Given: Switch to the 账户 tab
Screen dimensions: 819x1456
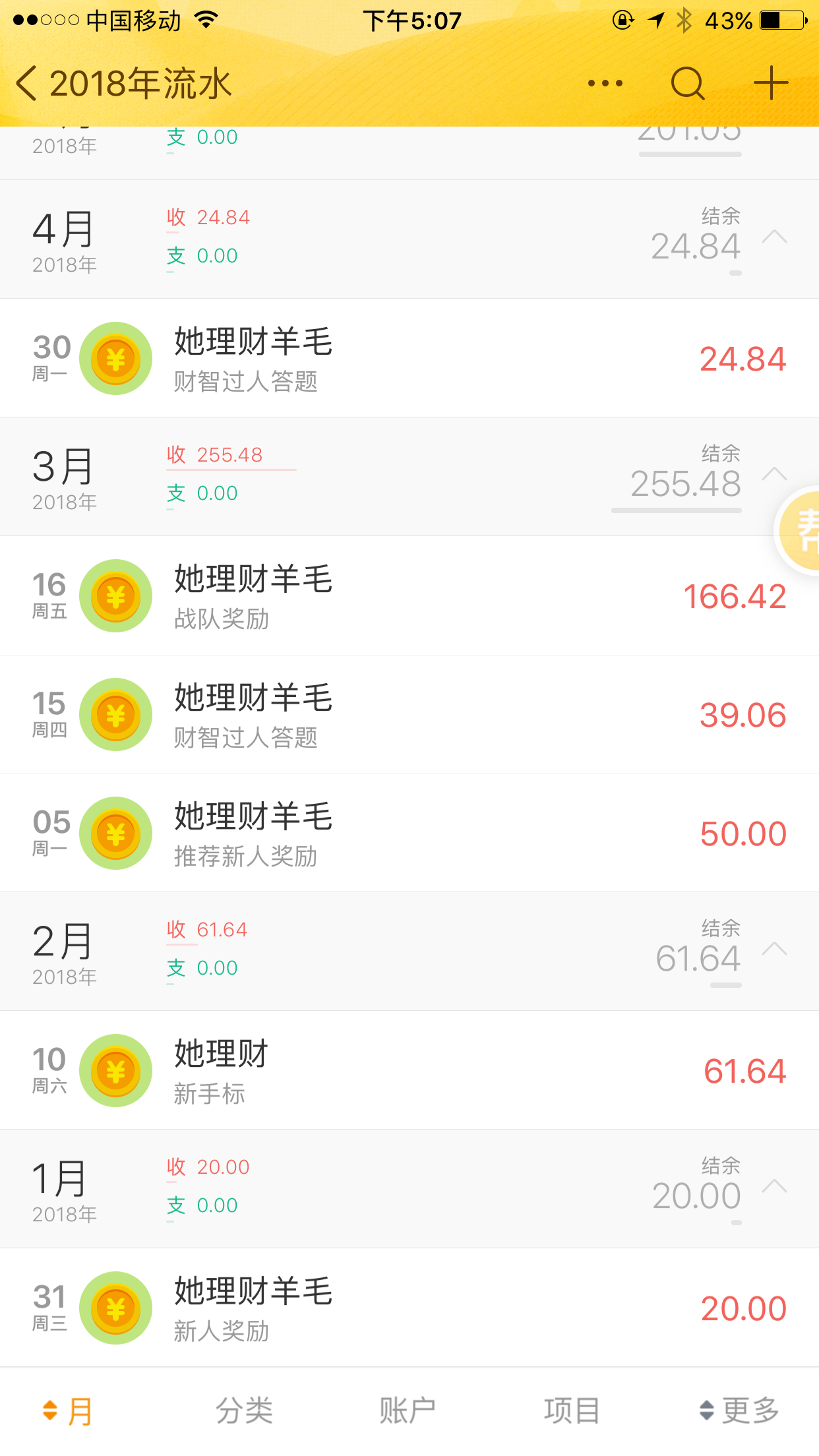Looking at the screenshot, I should pos(408,1411).
